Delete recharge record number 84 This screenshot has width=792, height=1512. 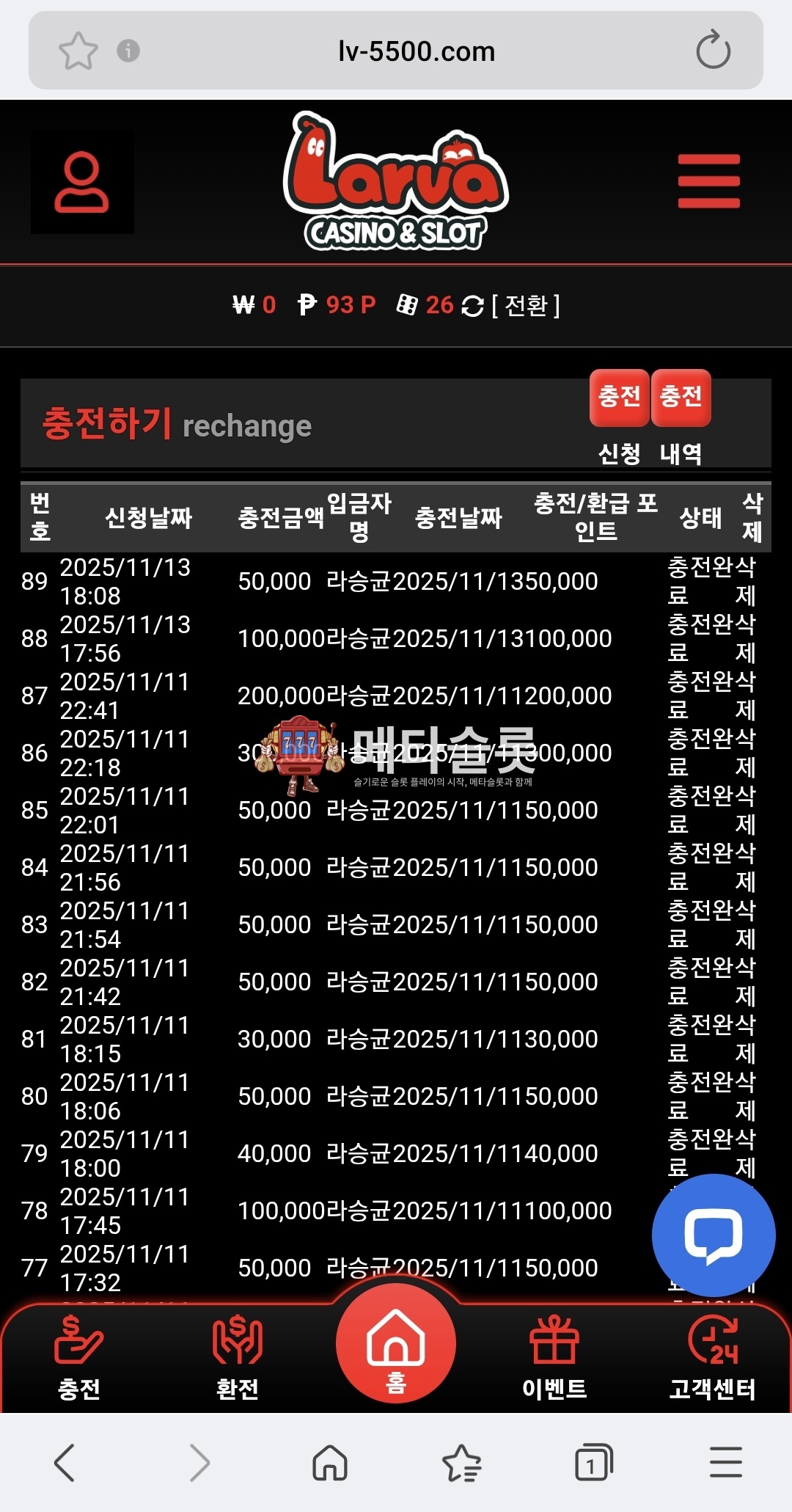tap(745, 867)
